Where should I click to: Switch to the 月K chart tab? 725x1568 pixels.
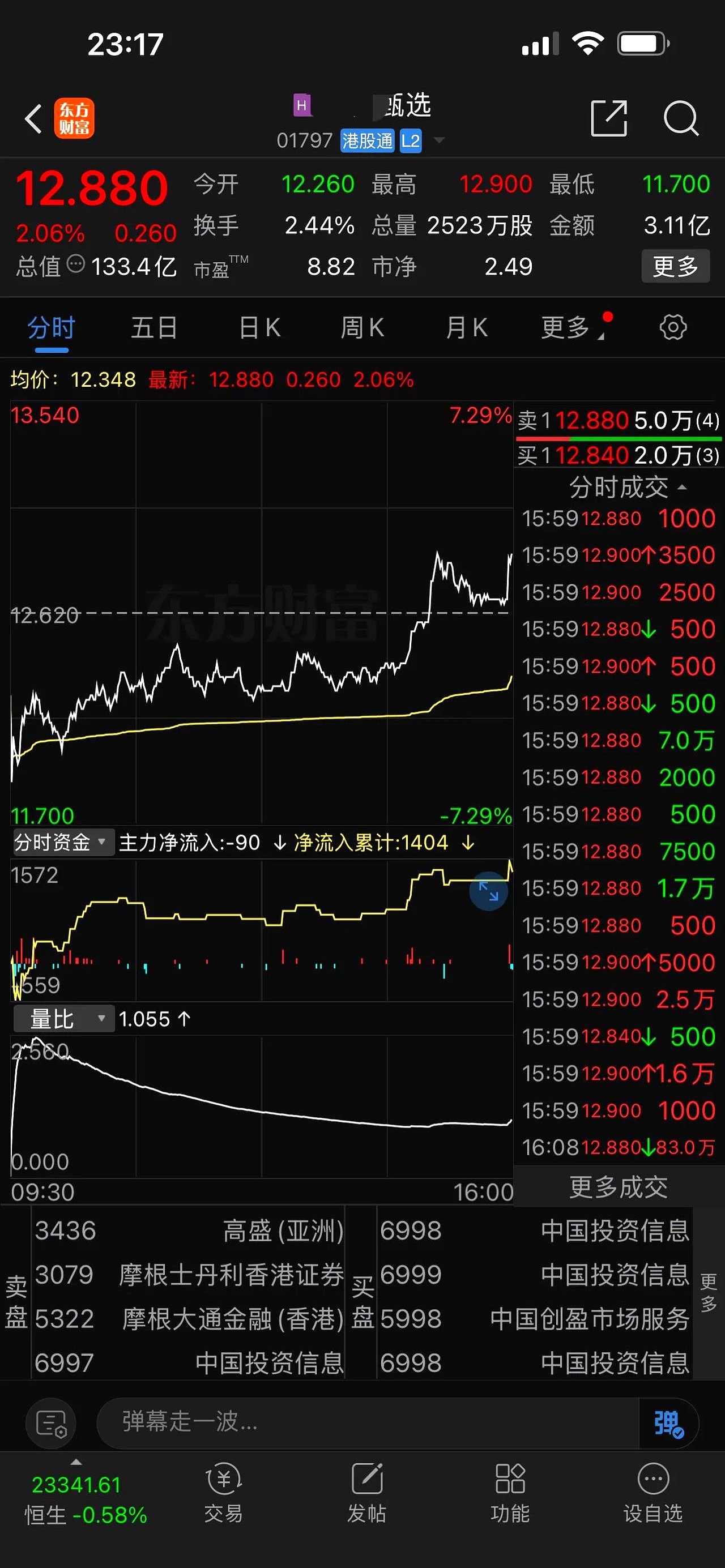click(x=466, y=328)
